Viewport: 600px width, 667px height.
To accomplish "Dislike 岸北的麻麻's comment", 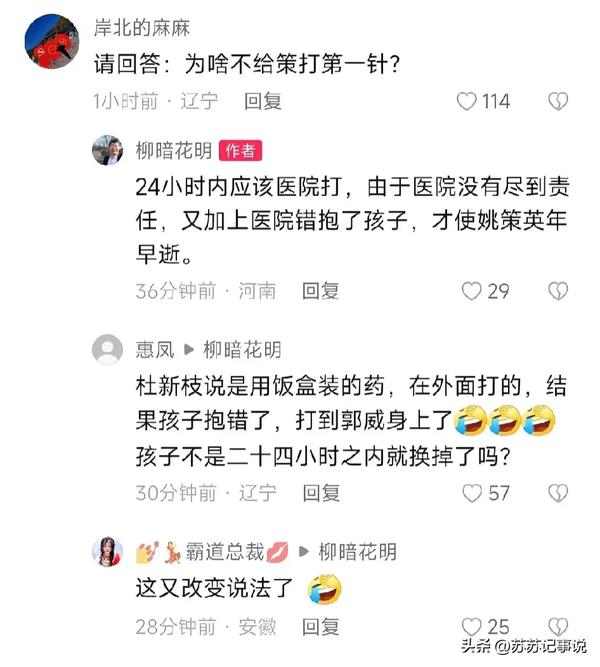I will click(x=557, y=101).
